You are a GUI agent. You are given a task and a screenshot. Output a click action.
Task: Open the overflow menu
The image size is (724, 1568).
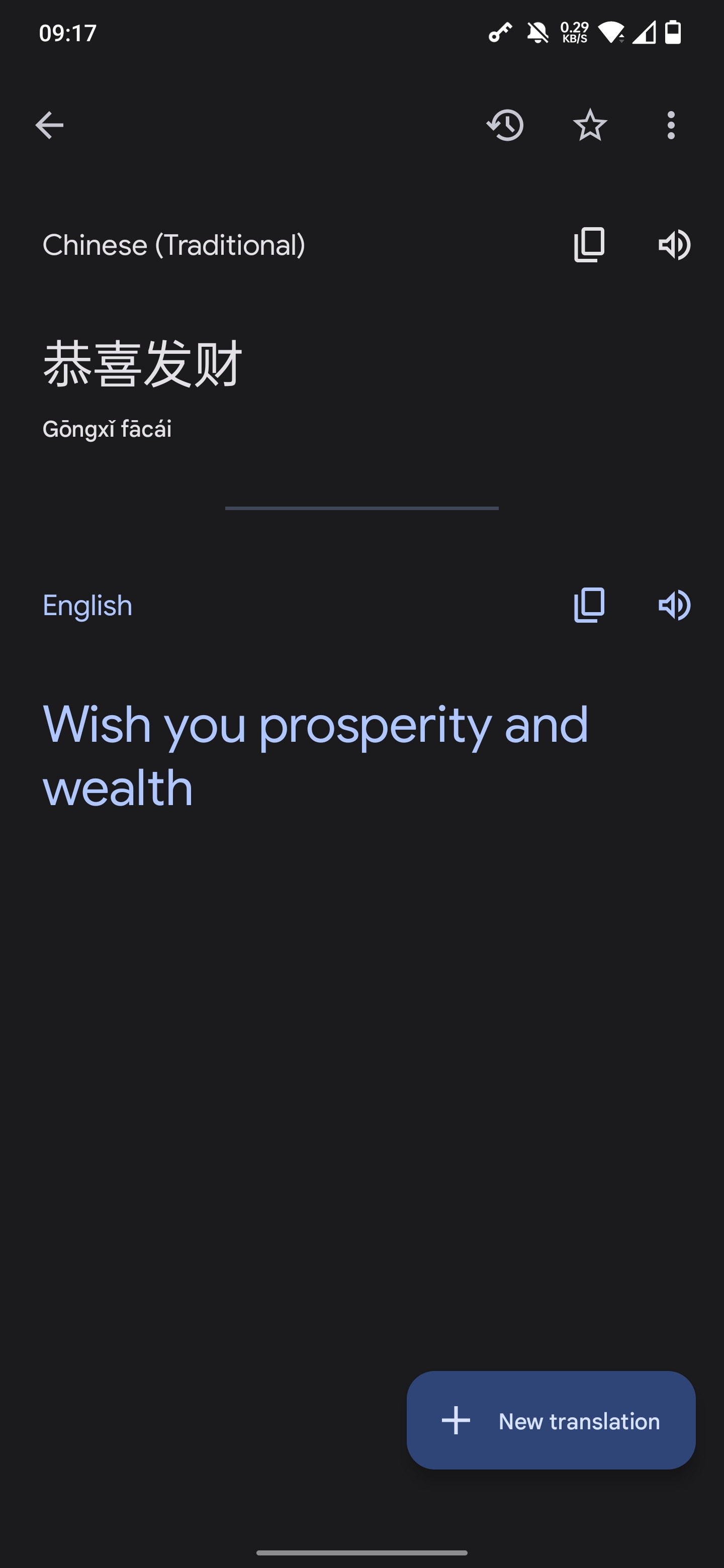point(671,126)
